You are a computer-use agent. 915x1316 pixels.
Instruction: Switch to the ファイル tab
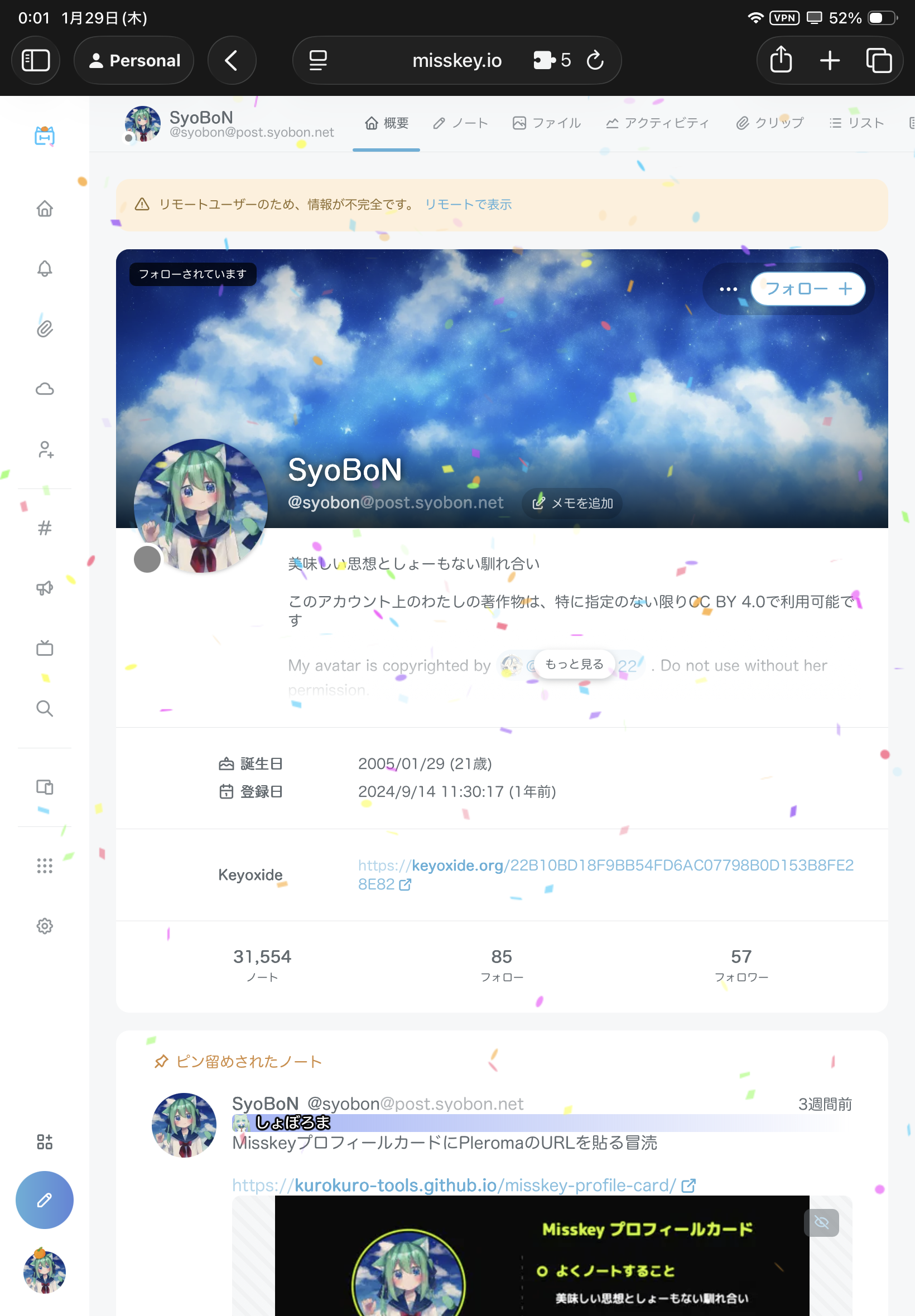[x=546, y=123]
